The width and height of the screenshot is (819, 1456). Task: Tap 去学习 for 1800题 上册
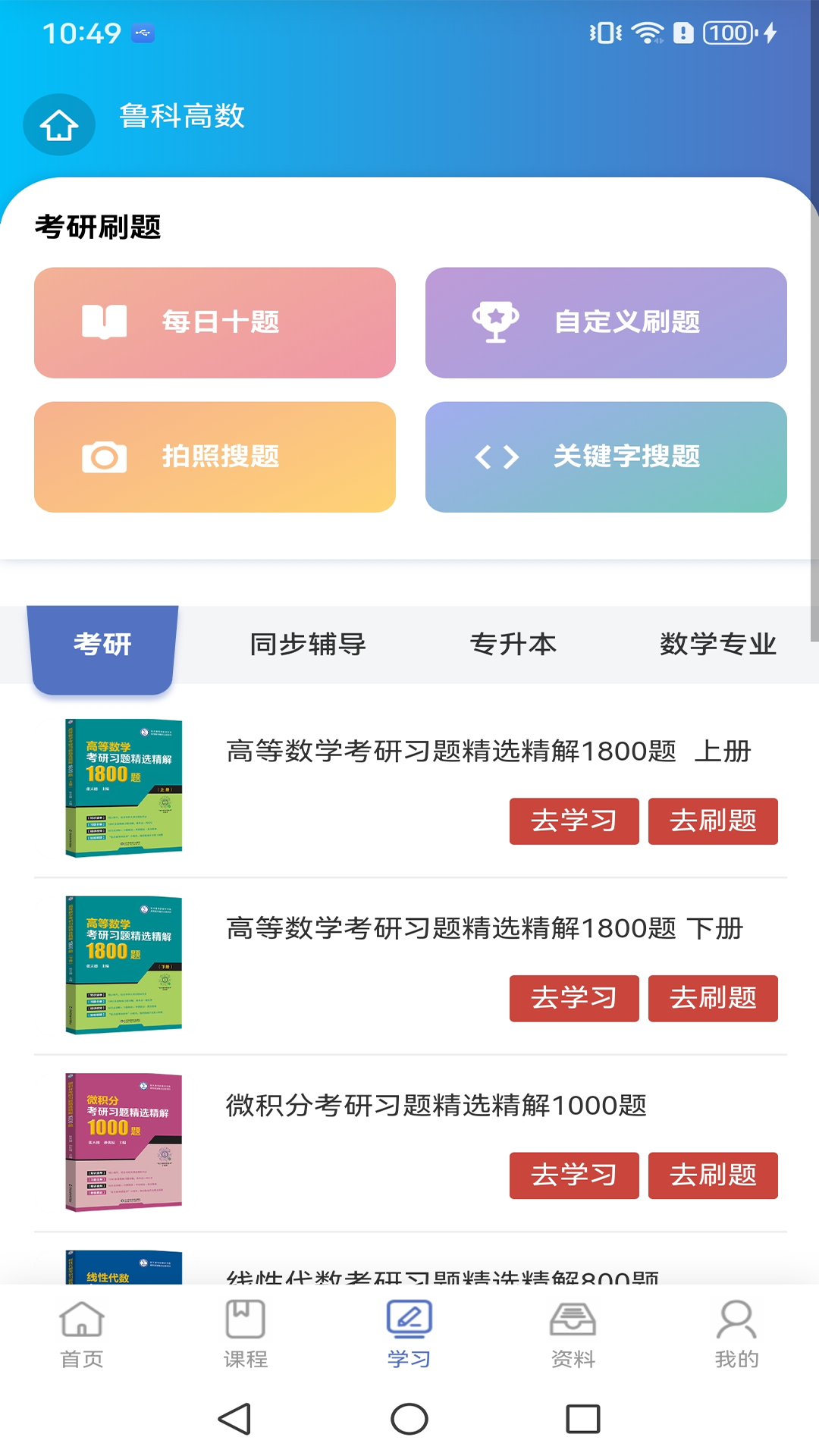(574, 821)
